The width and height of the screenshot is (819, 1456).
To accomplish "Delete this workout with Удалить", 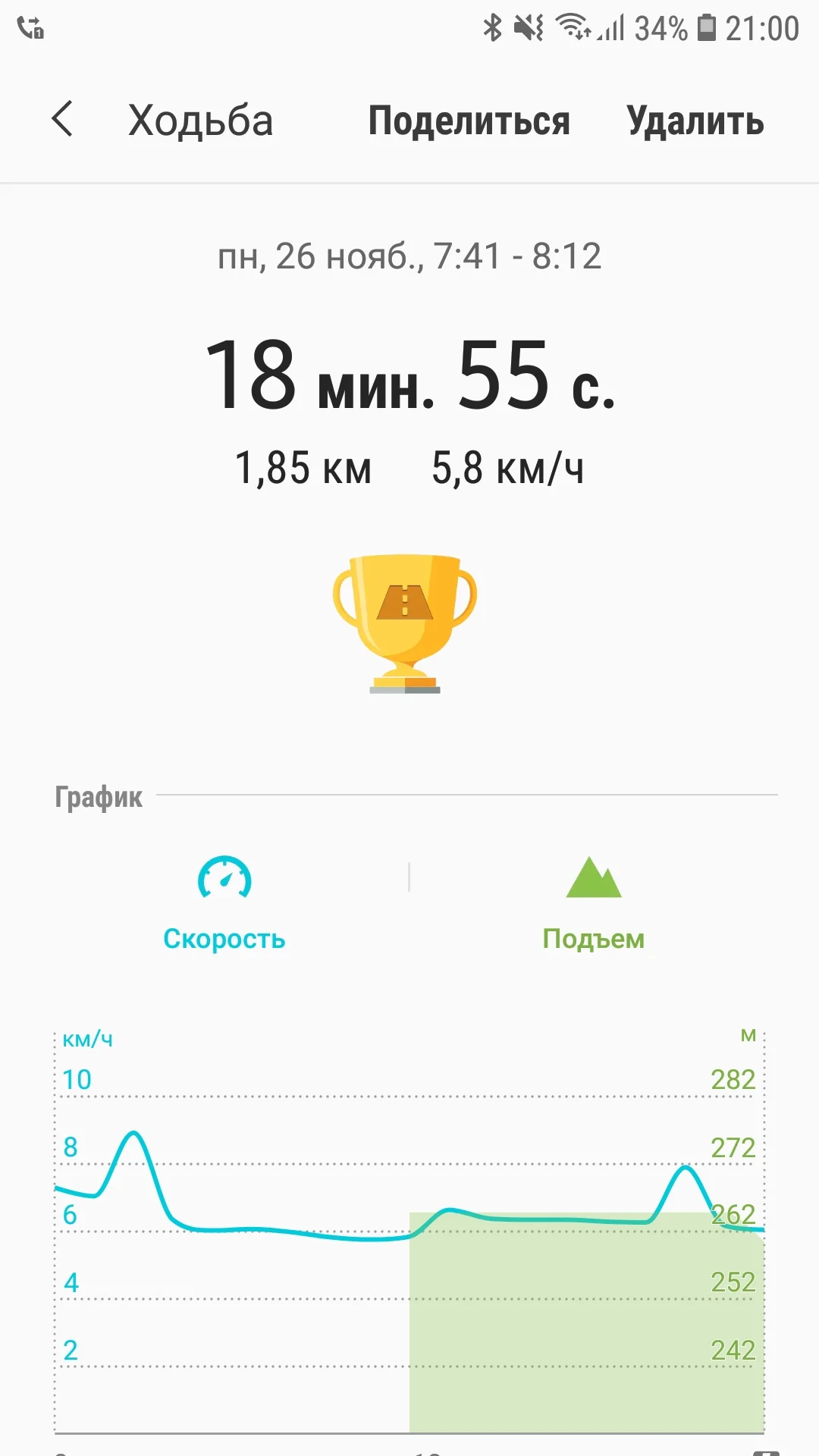I will click(x=695, y=121).
